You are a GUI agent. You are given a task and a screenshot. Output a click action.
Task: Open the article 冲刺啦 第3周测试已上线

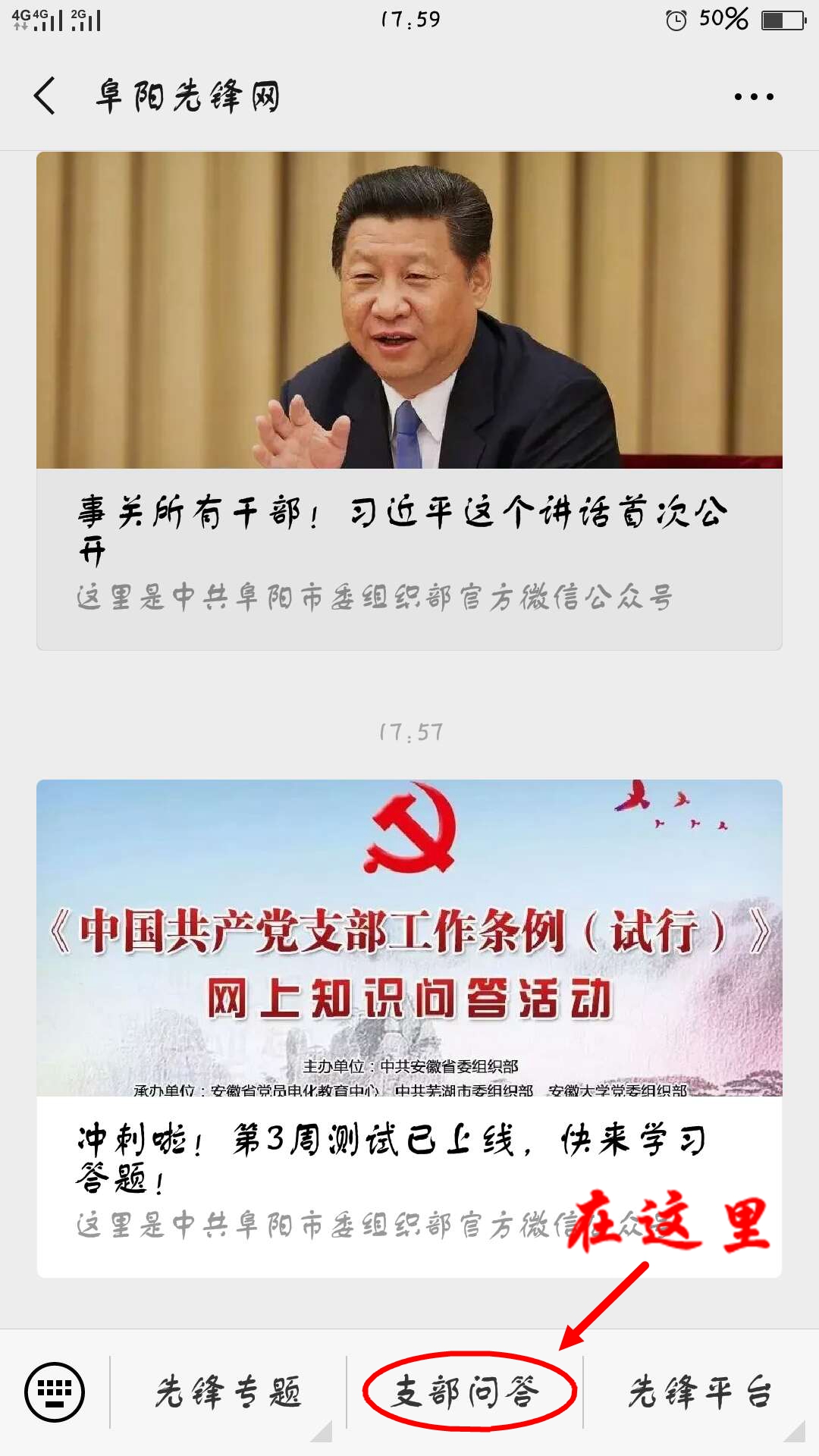pos(409,1028)
